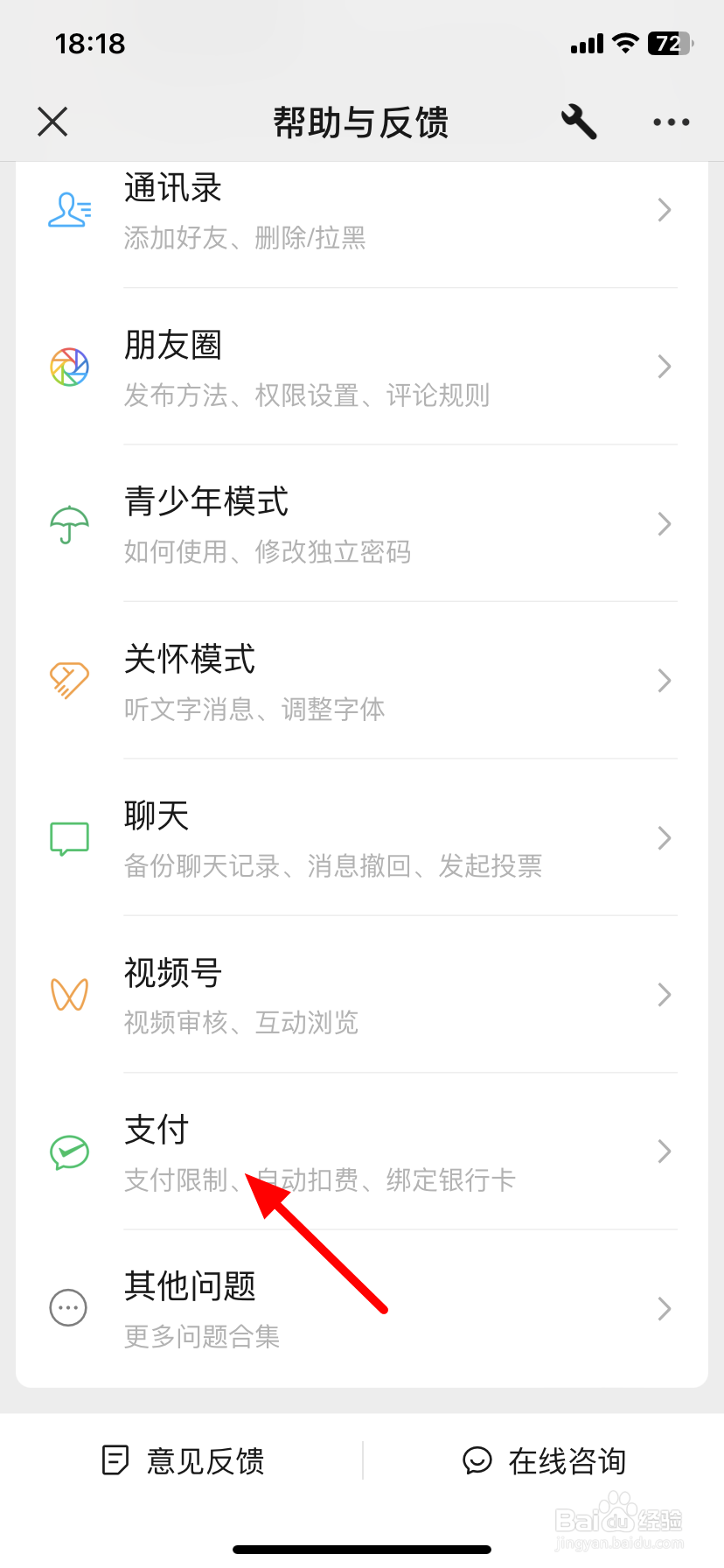The width and height of the screenshot is (724, 1568).
Task: Open the 通讯录 help topic
Action: click(x=362, y=210)
